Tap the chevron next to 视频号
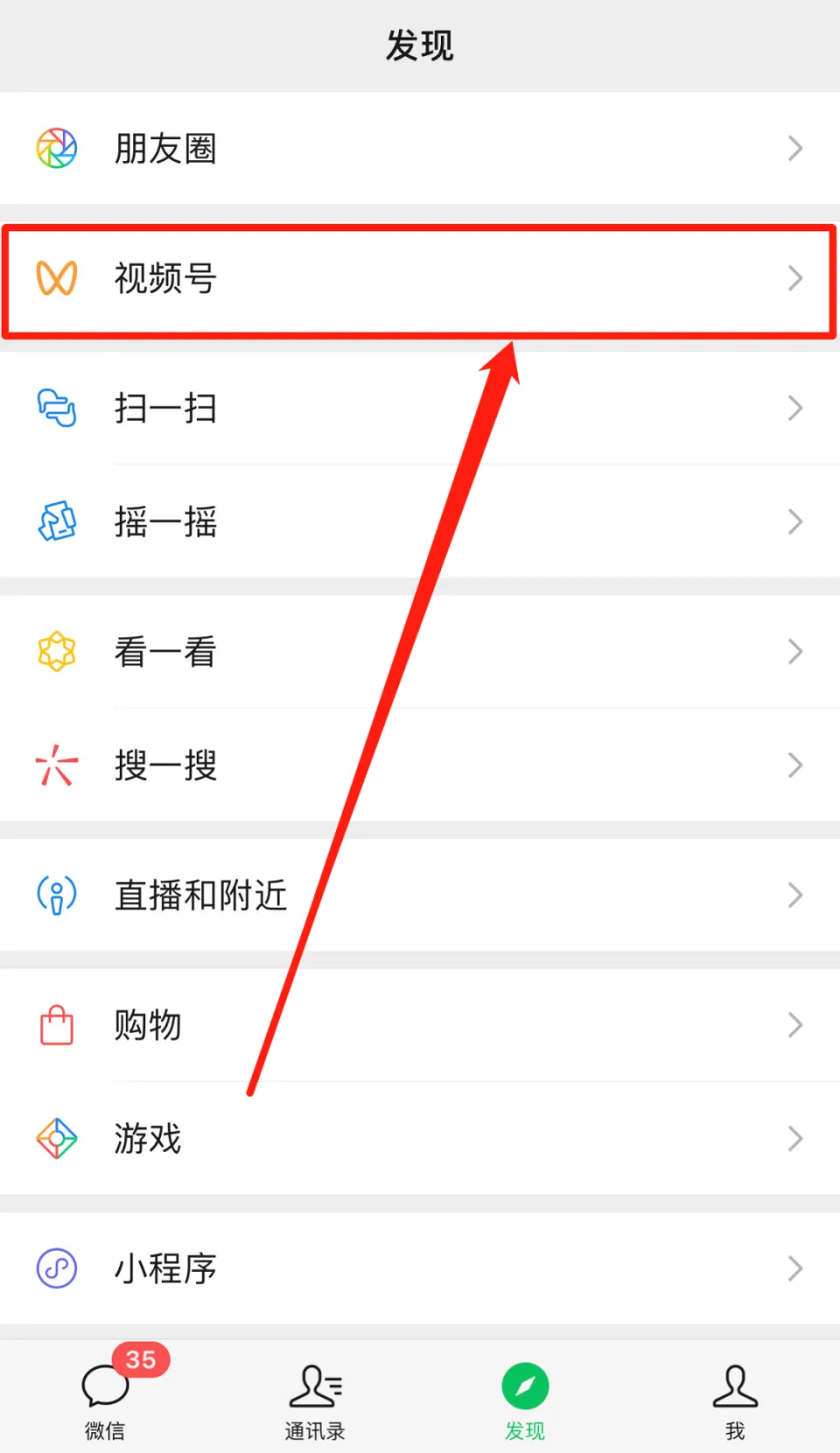Image resolution: width=840 pixels, height=1453 pixels. [794, 279]
